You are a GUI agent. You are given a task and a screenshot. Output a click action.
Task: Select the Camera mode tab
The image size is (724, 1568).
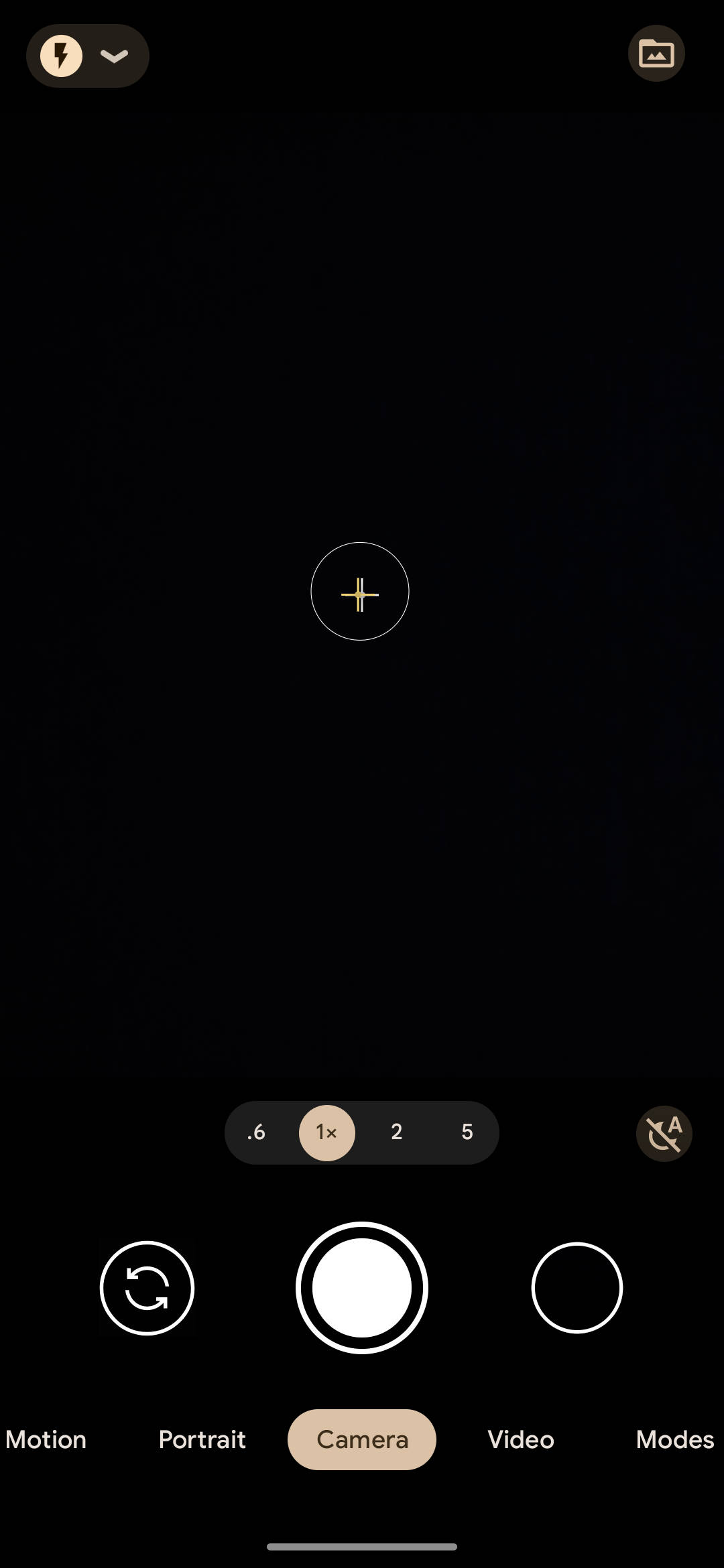(x=362, y=1439)
